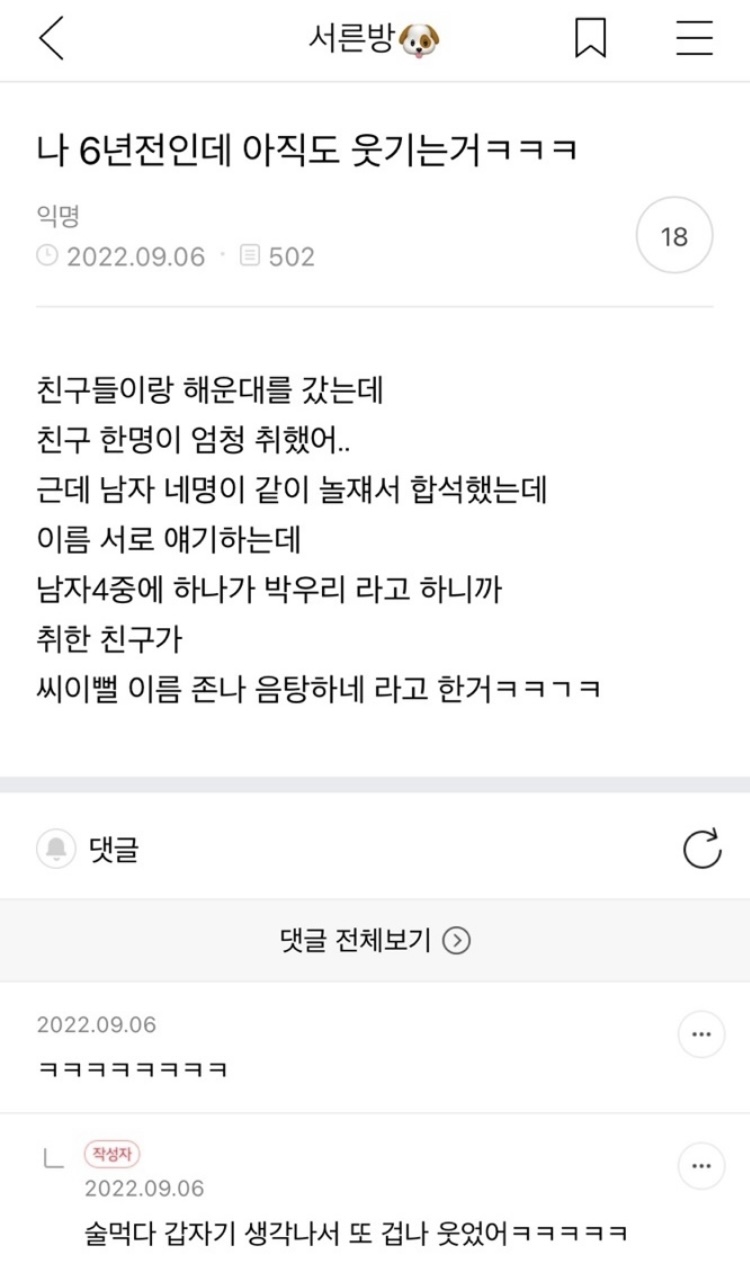The image size is (750, 1268).
Task: Go back using the top-left arrow
Action: click(x=52, y=39)
